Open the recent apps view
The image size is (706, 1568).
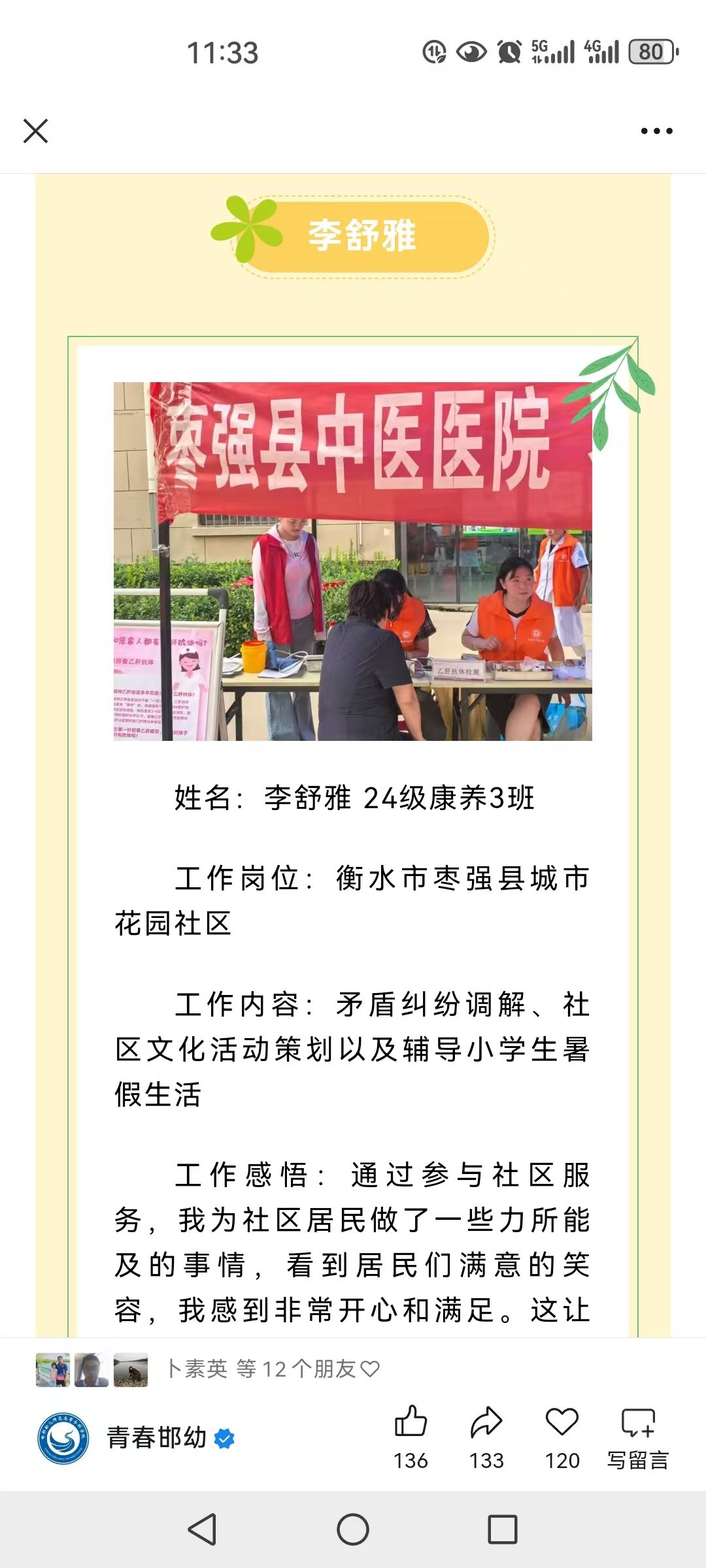[x=502, y=1529]
